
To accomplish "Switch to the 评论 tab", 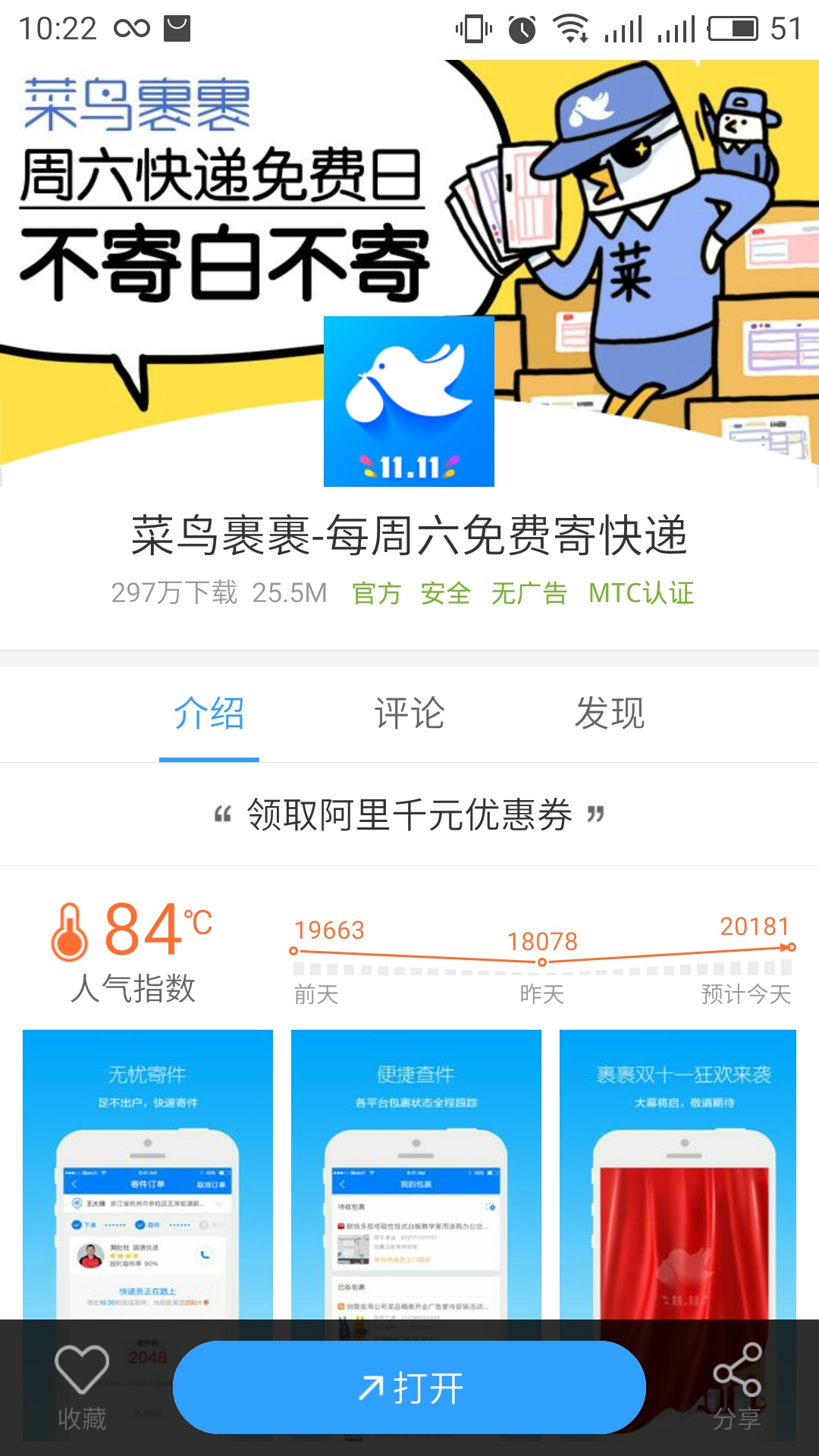I will click(409, 714).
